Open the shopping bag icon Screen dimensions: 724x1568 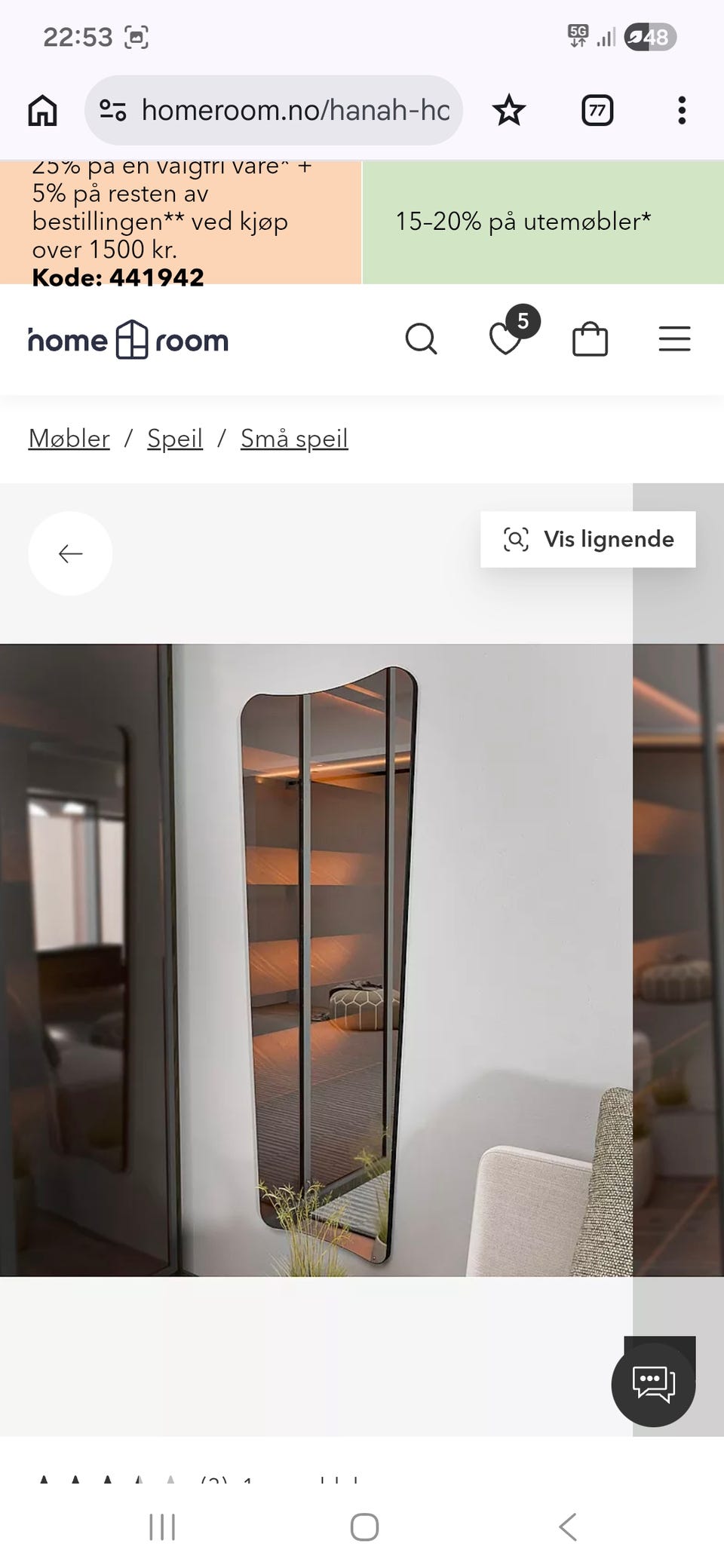point(591,339)
